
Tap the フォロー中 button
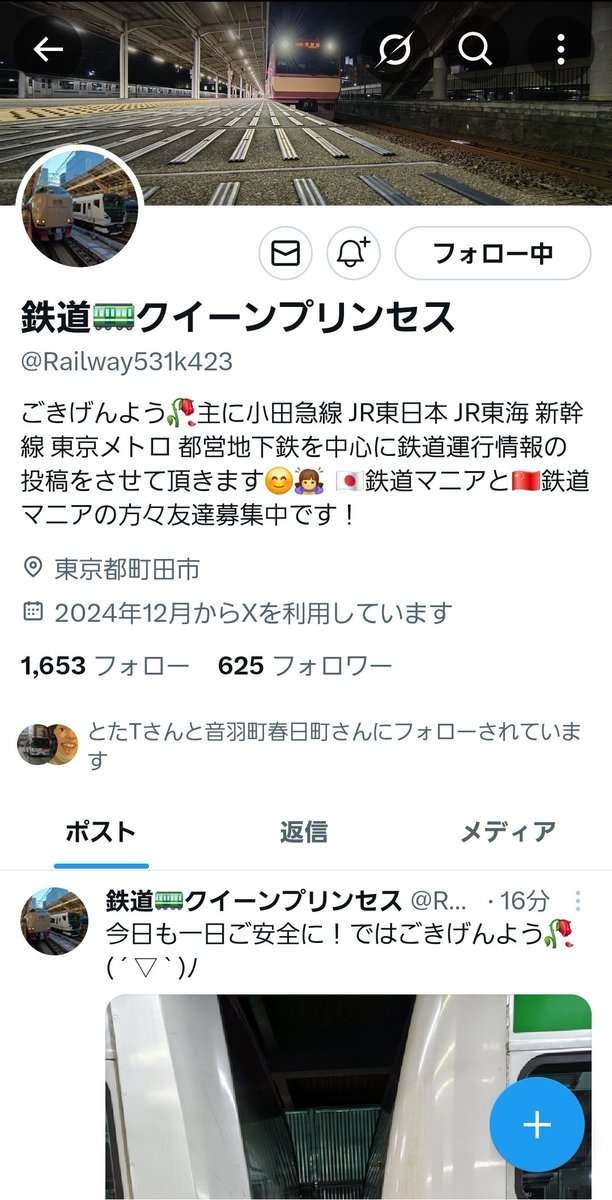click(492, 253)
